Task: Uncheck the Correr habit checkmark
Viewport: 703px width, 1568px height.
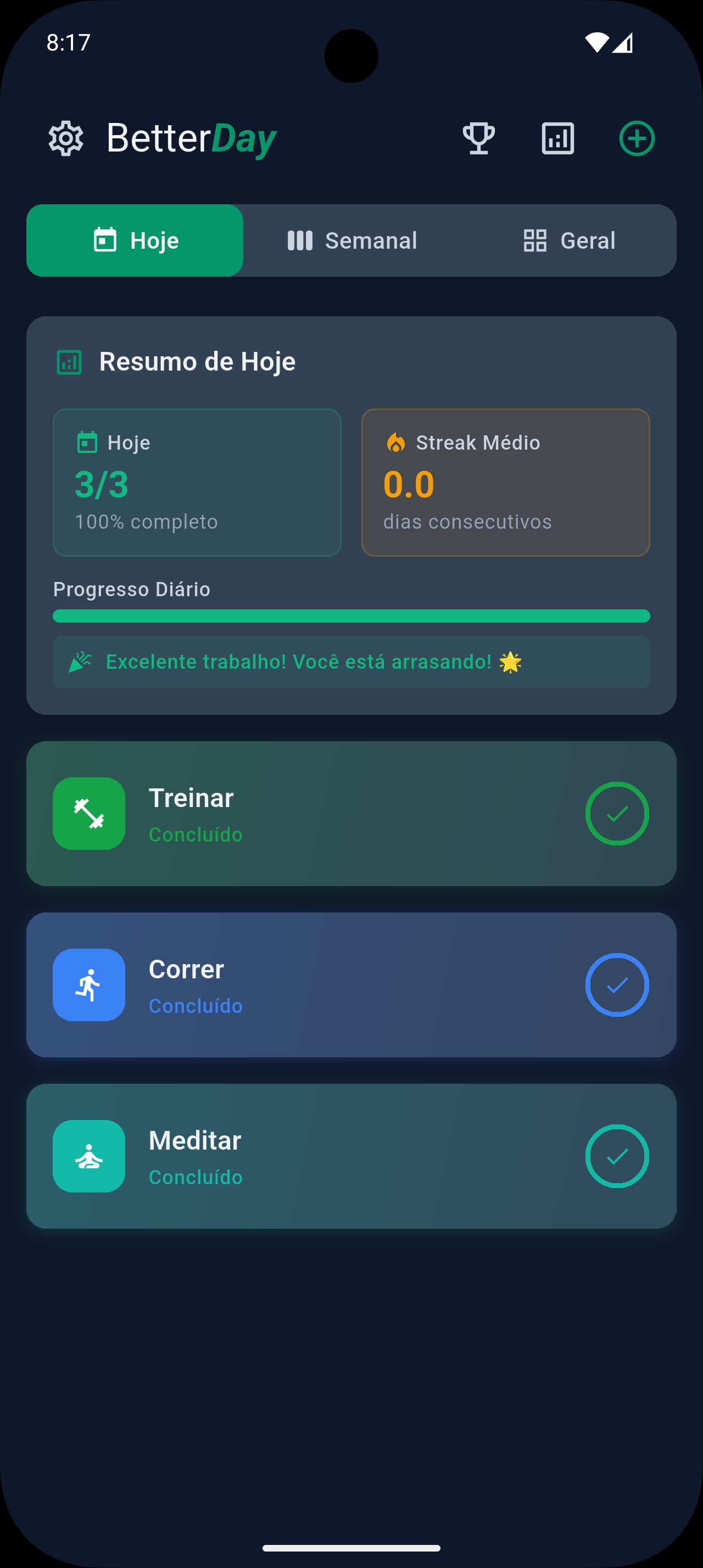Action: 617,985
